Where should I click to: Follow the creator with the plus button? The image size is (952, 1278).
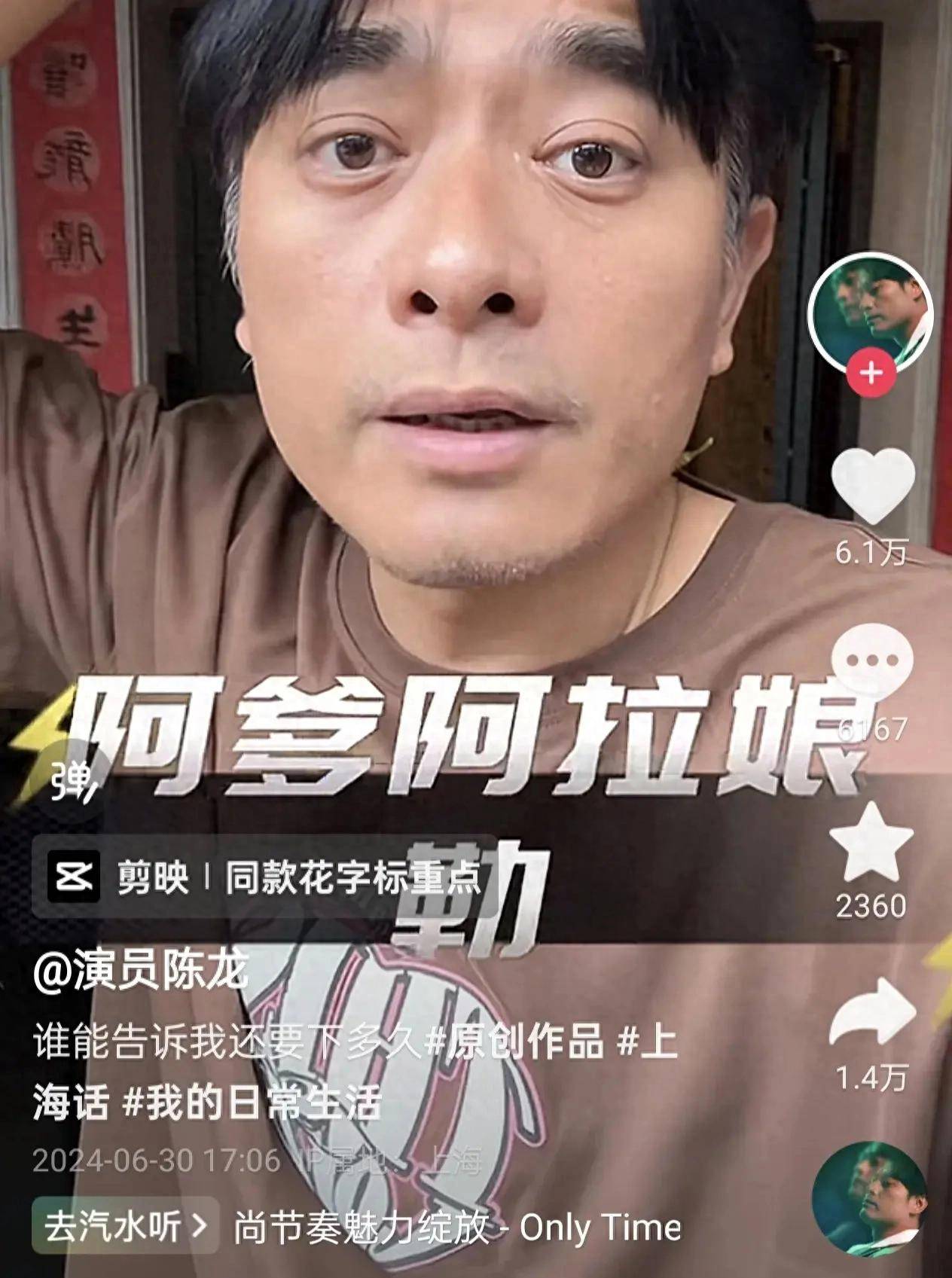[x=871, y=372]
